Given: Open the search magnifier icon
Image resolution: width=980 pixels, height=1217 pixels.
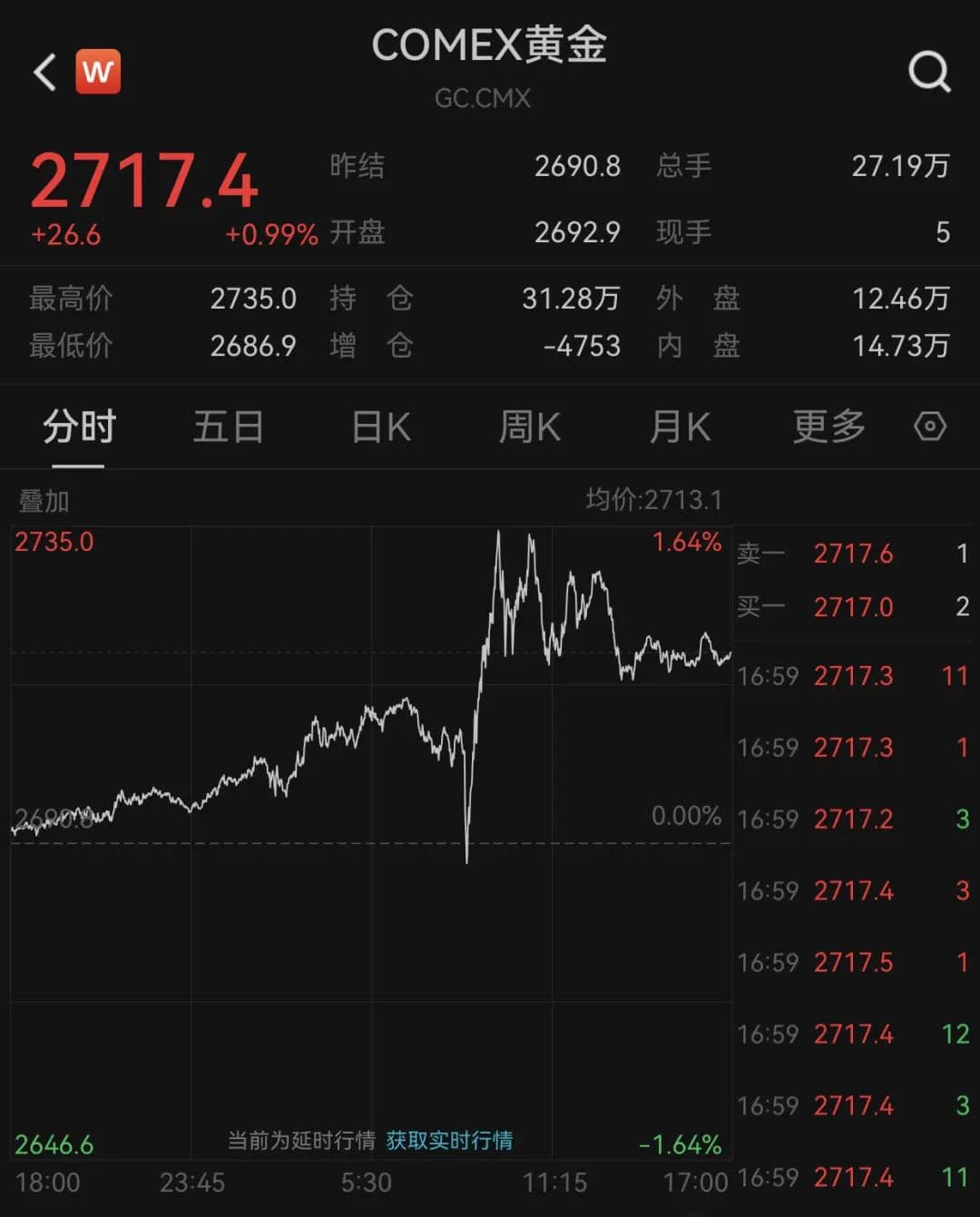Looking at the screenshot, I should click(929, 71).
